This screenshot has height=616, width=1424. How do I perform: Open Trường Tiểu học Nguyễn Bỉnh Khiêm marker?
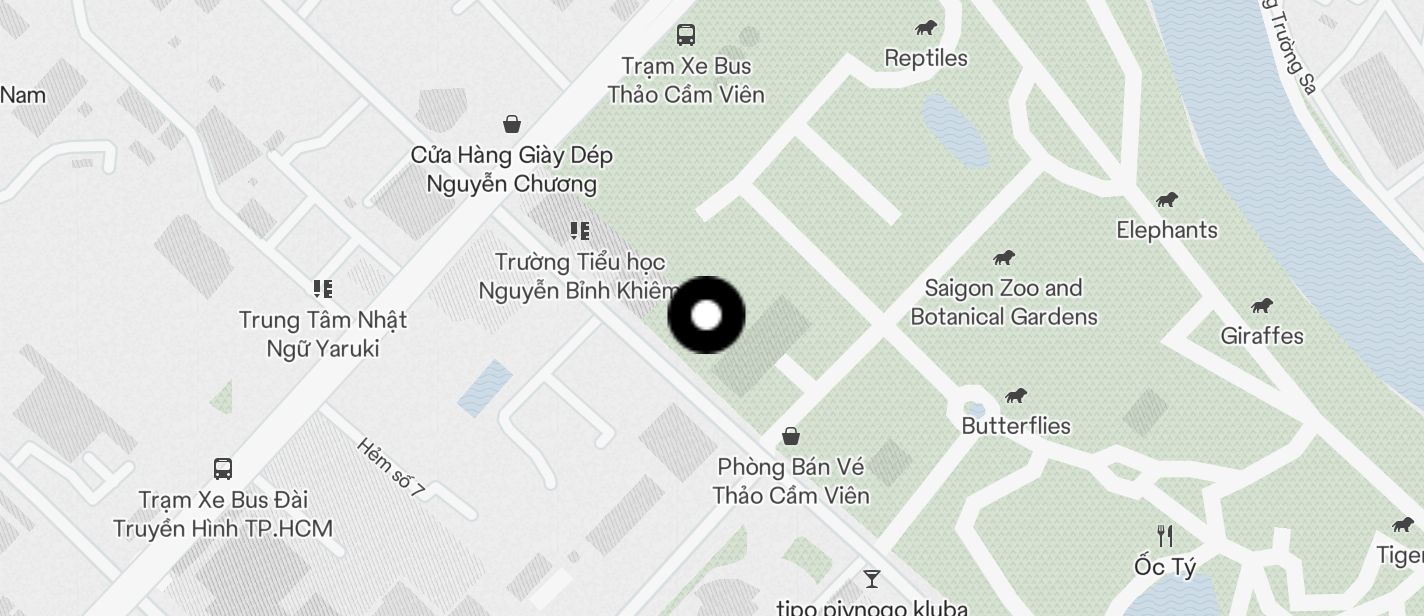click(x=579, y=232)
